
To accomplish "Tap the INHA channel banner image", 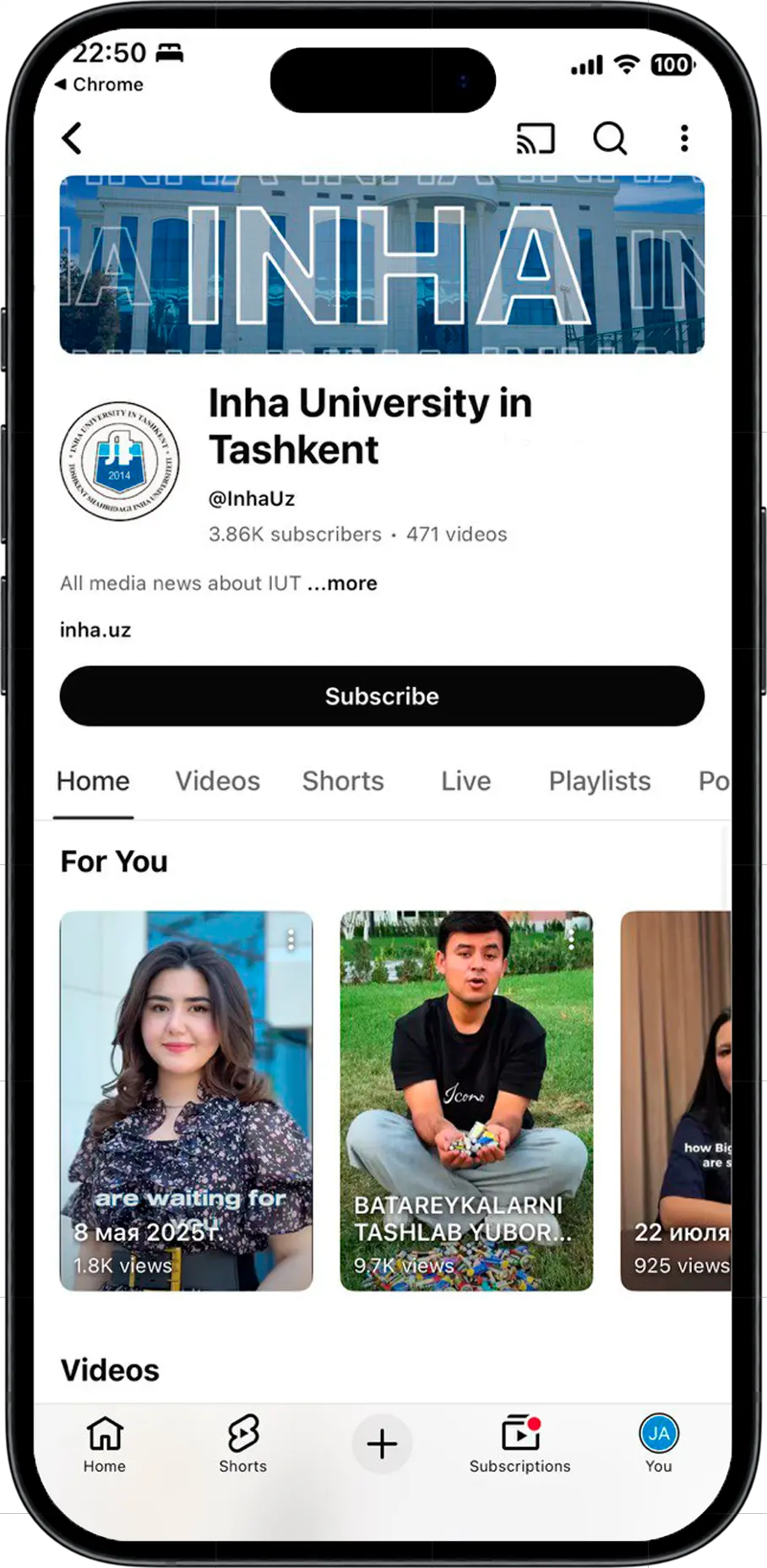I will pos(383,264).
